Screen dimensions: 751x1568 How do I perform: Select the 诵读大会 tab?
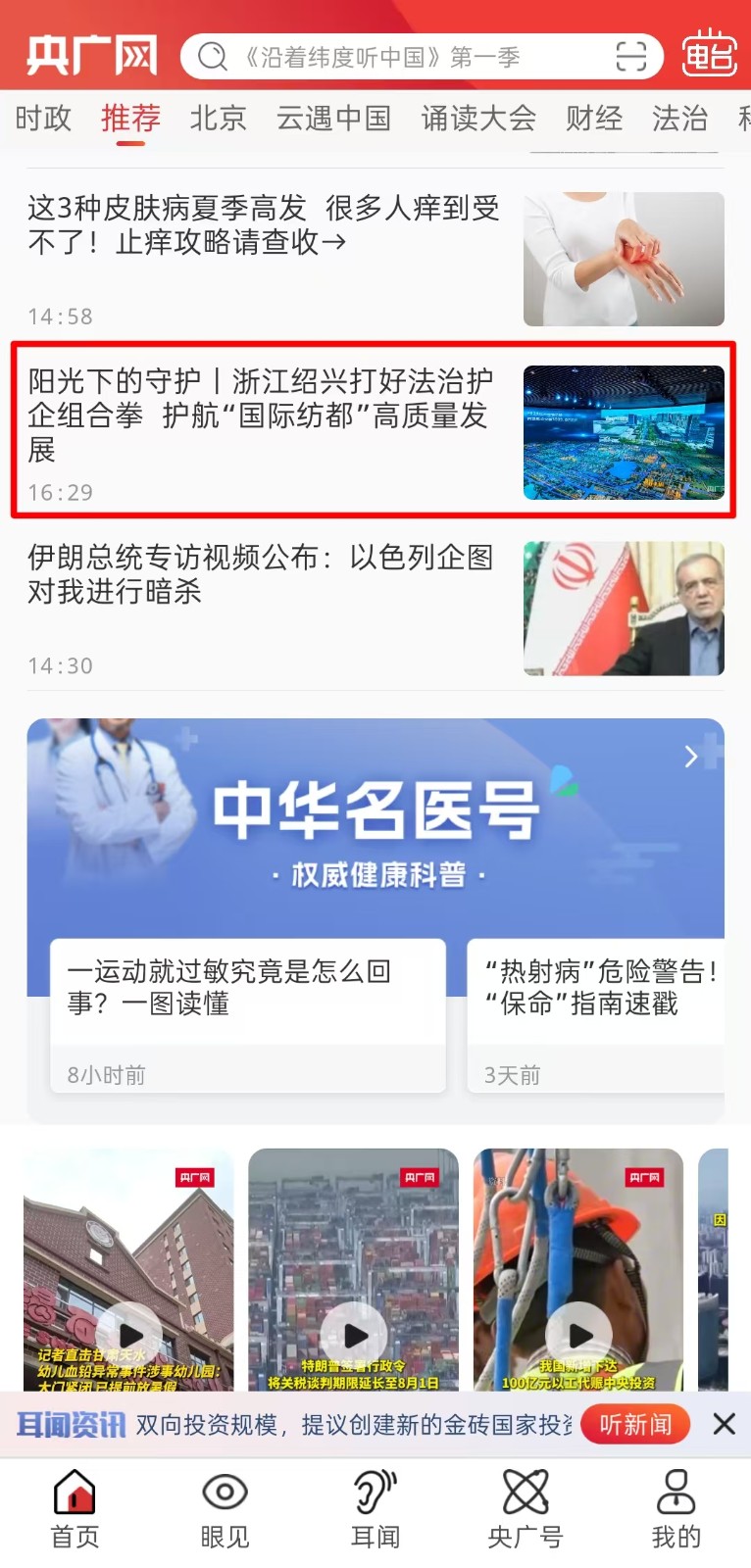click(x=478, y=119)
